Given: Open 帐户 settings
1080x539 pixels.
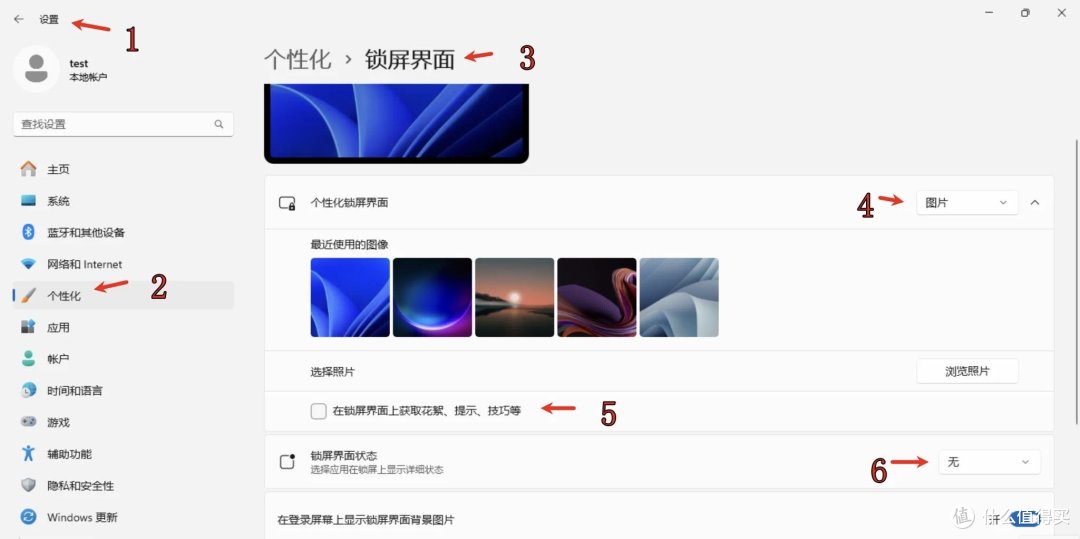Looking at the screenshot, I should tap(58, 358).
